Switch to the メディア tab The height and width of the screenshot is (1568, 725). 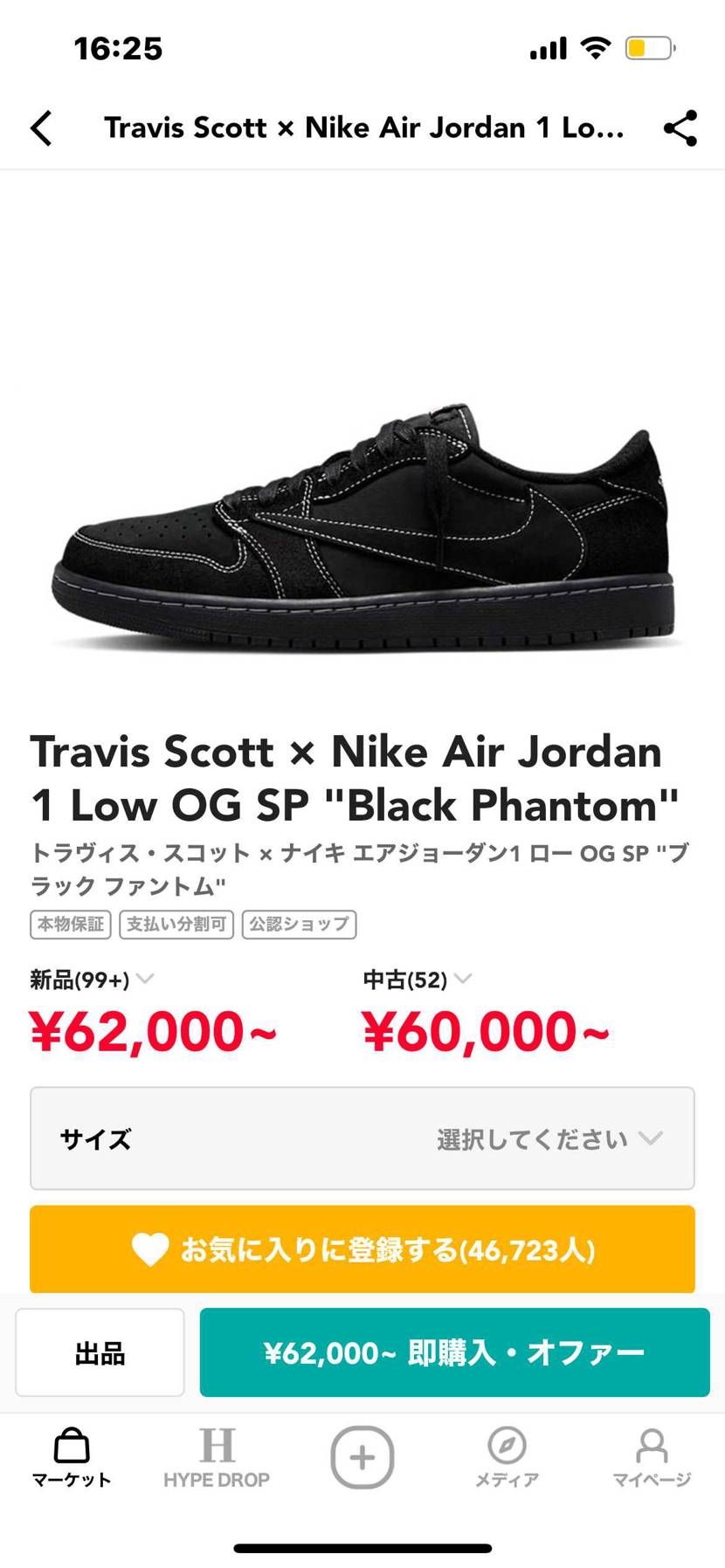tap(507, 1460)
